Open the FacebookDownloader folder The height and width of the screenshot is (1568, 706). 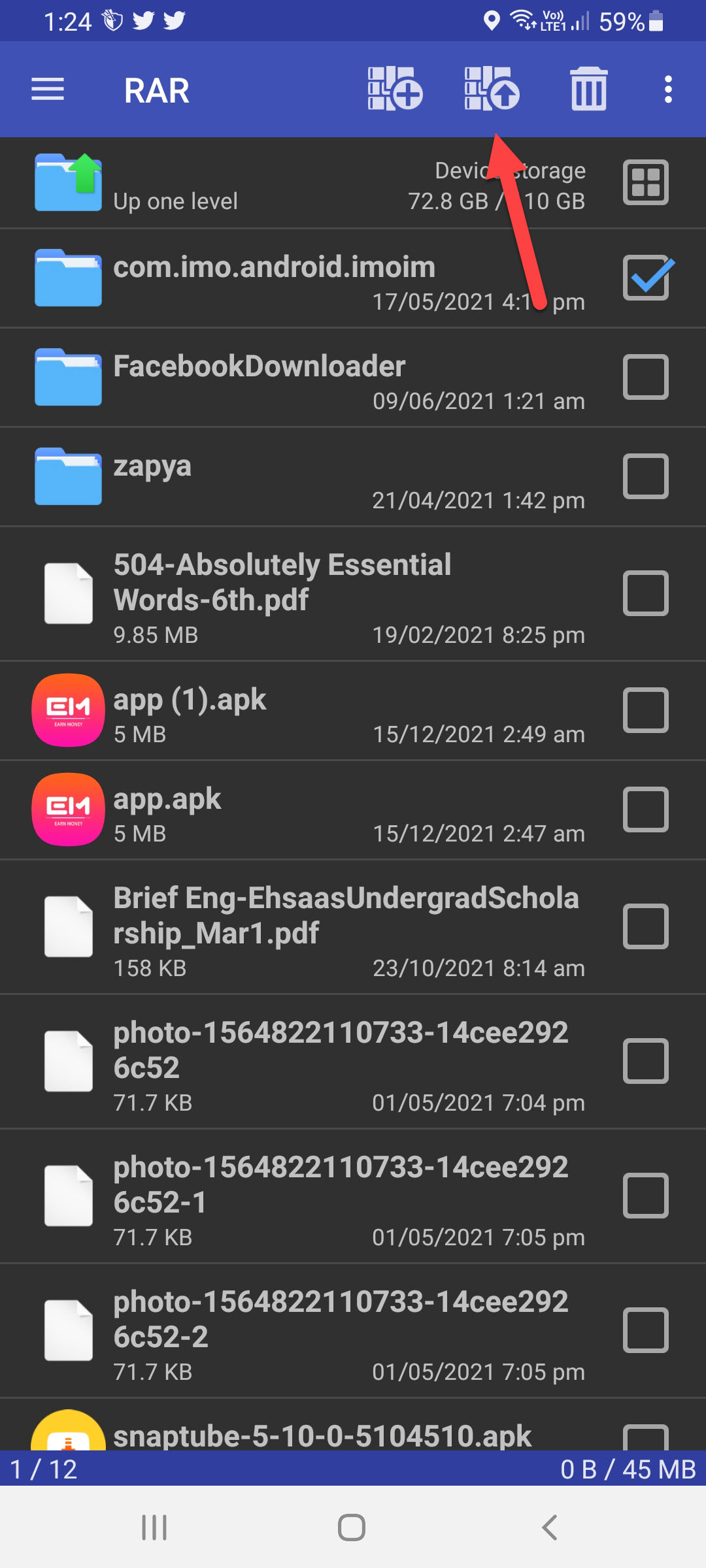click(x=260, y=378)
